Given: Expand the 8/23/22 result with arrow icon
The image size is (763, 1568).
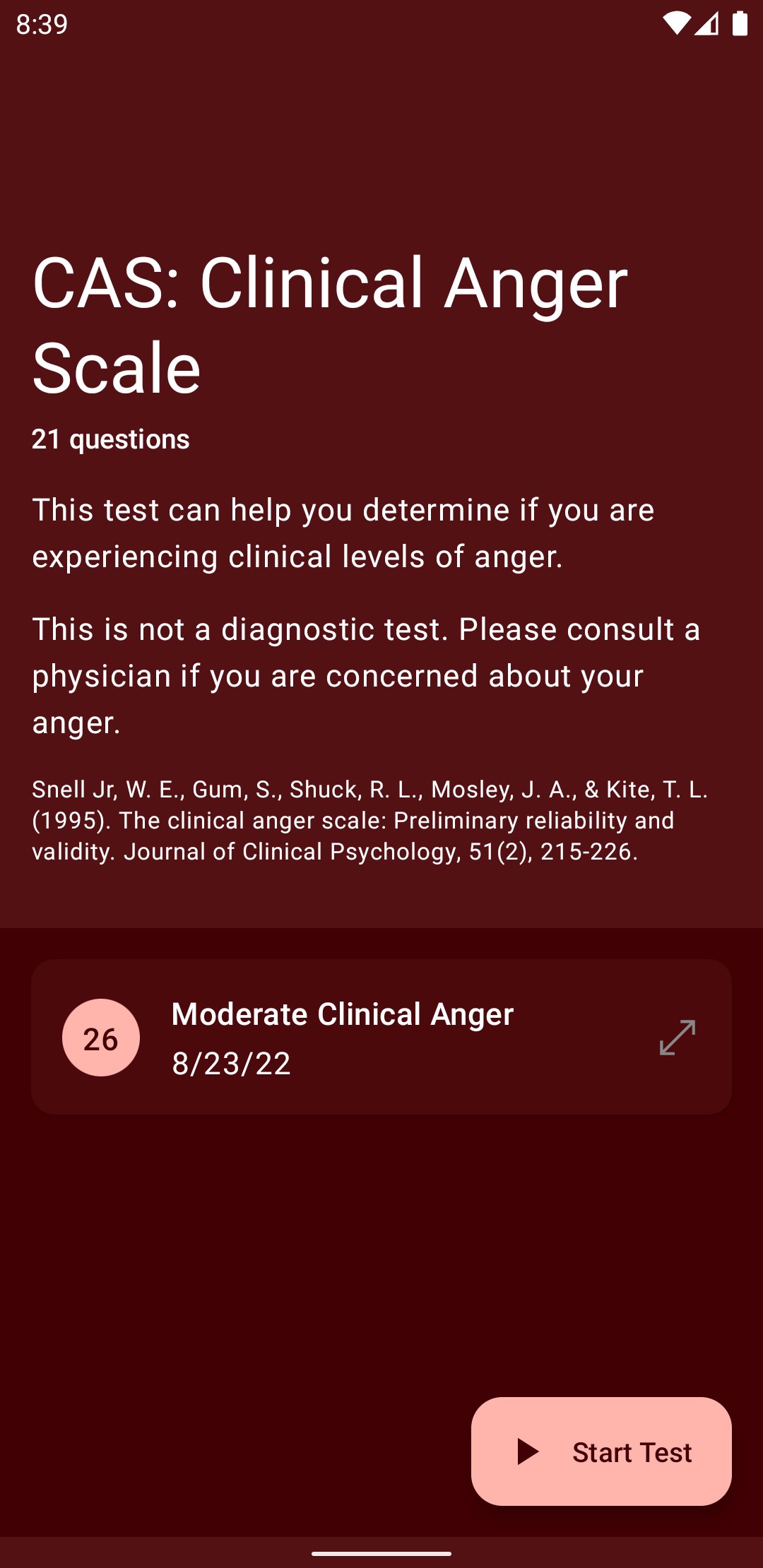Looking at the screenshot, I should (678, 1038).
